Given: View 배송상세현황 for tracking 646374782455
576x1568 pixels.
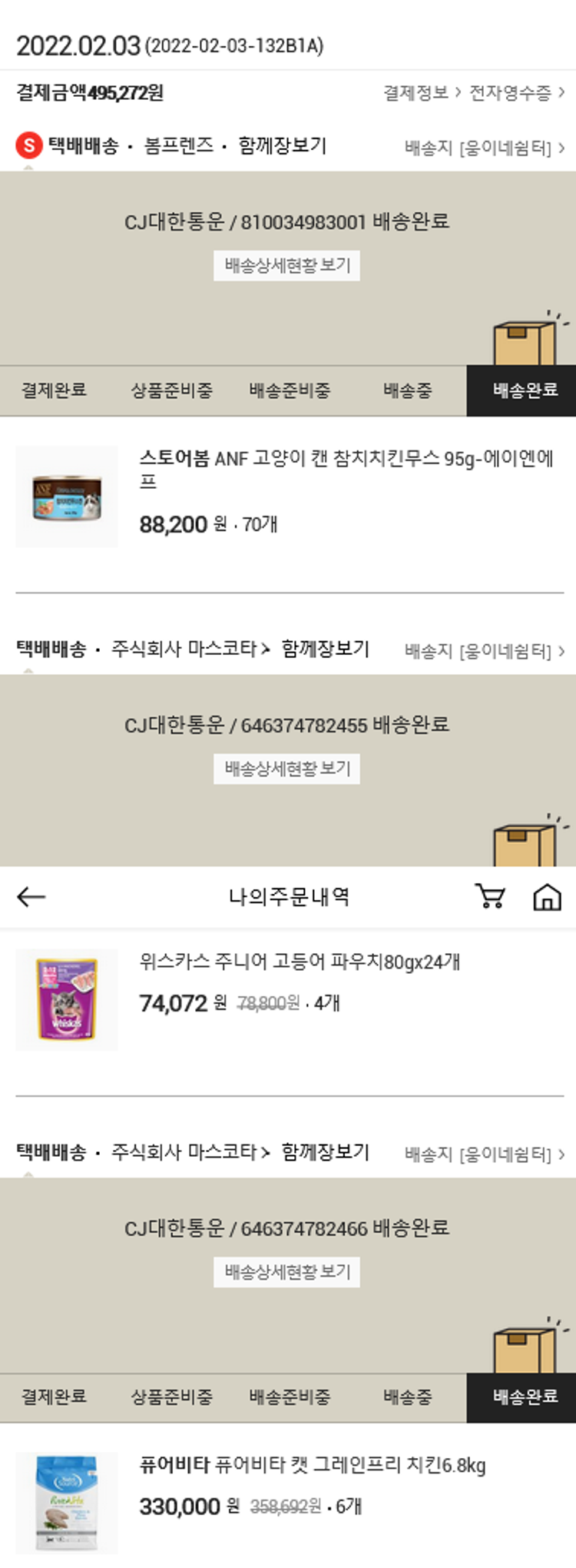Looking at the screenshot, I should [286, 769].
